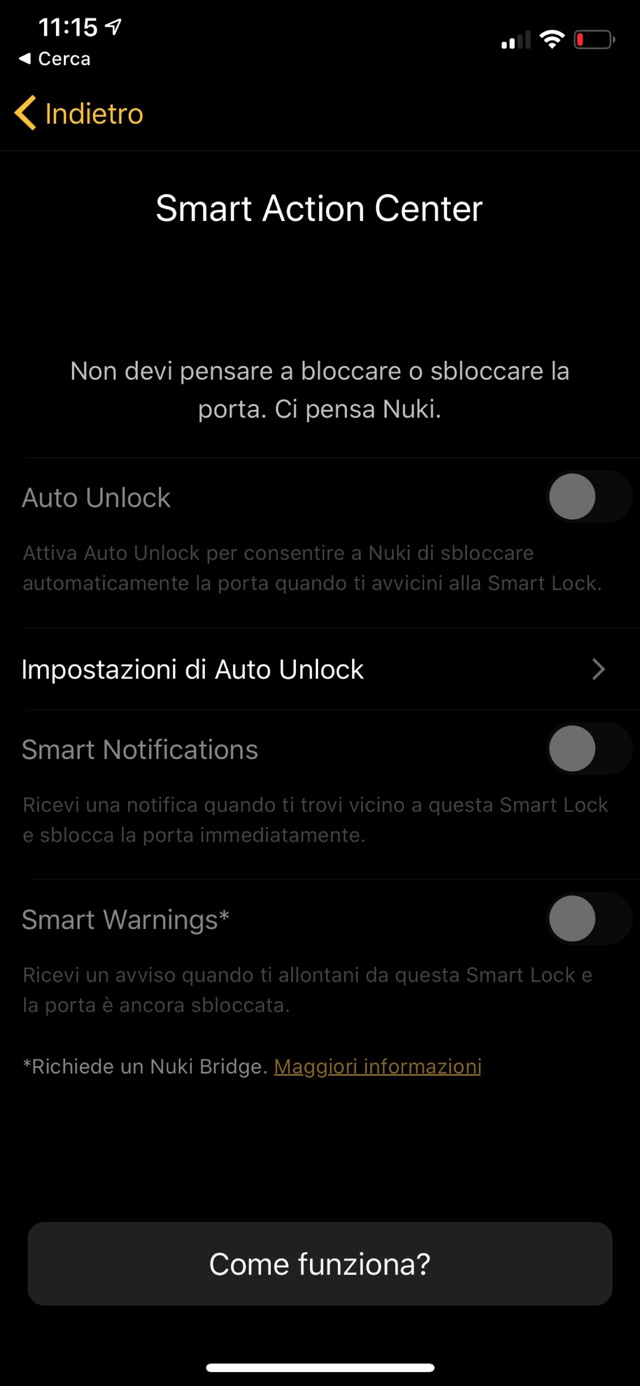The image size is (640, 1386).
Task: Enable the Auto Unlock switch
Action: click(587, 497)
